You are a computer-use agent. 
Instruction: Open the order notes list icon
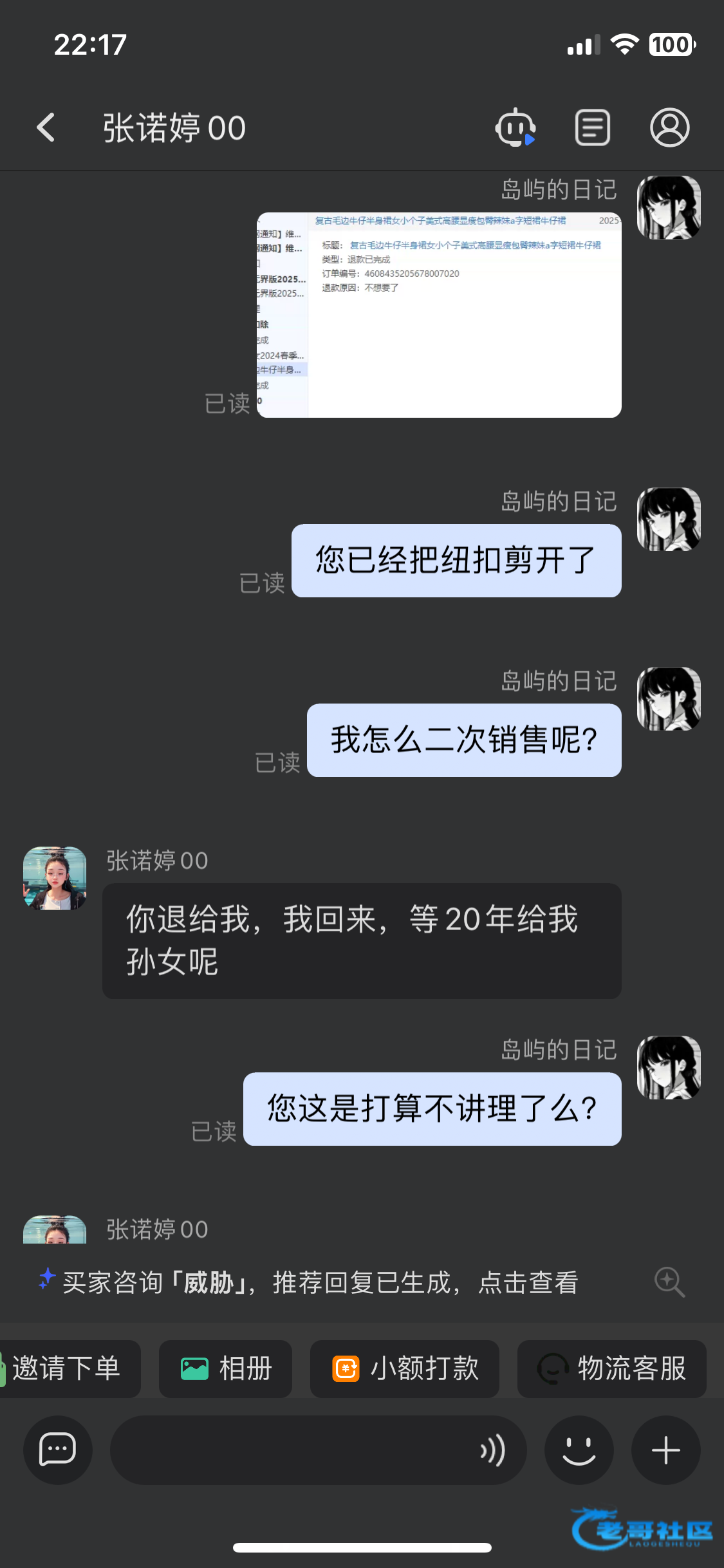pos(592,127)
